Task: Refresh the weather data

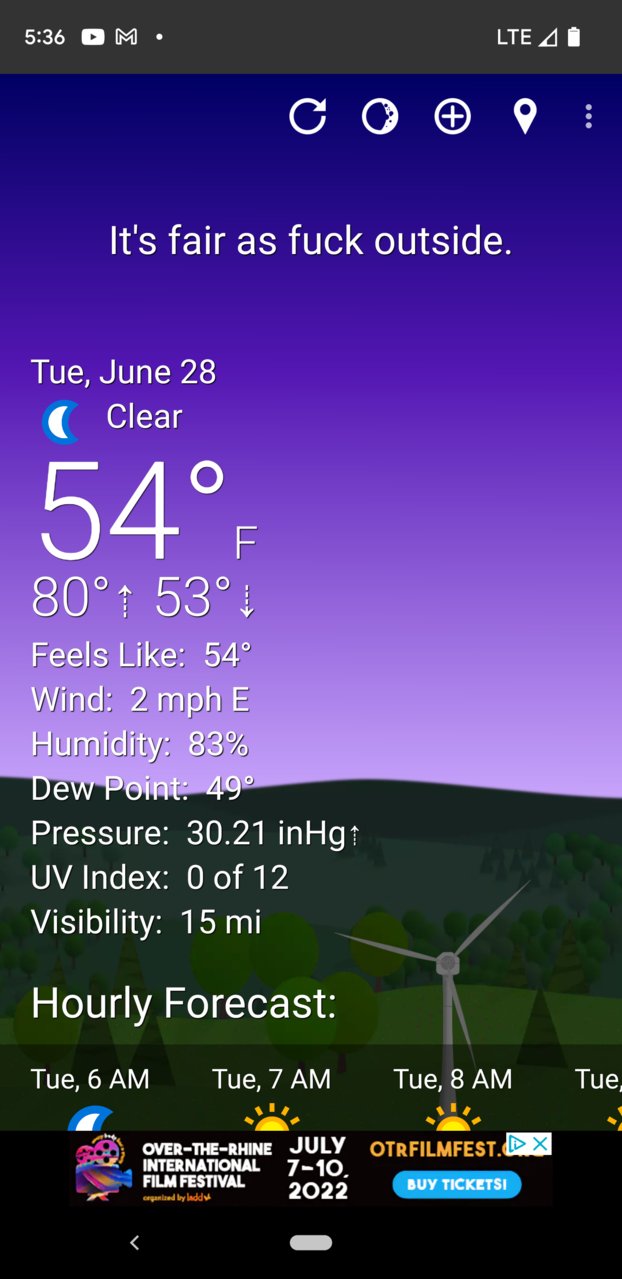Action: [x=307, y=117]
